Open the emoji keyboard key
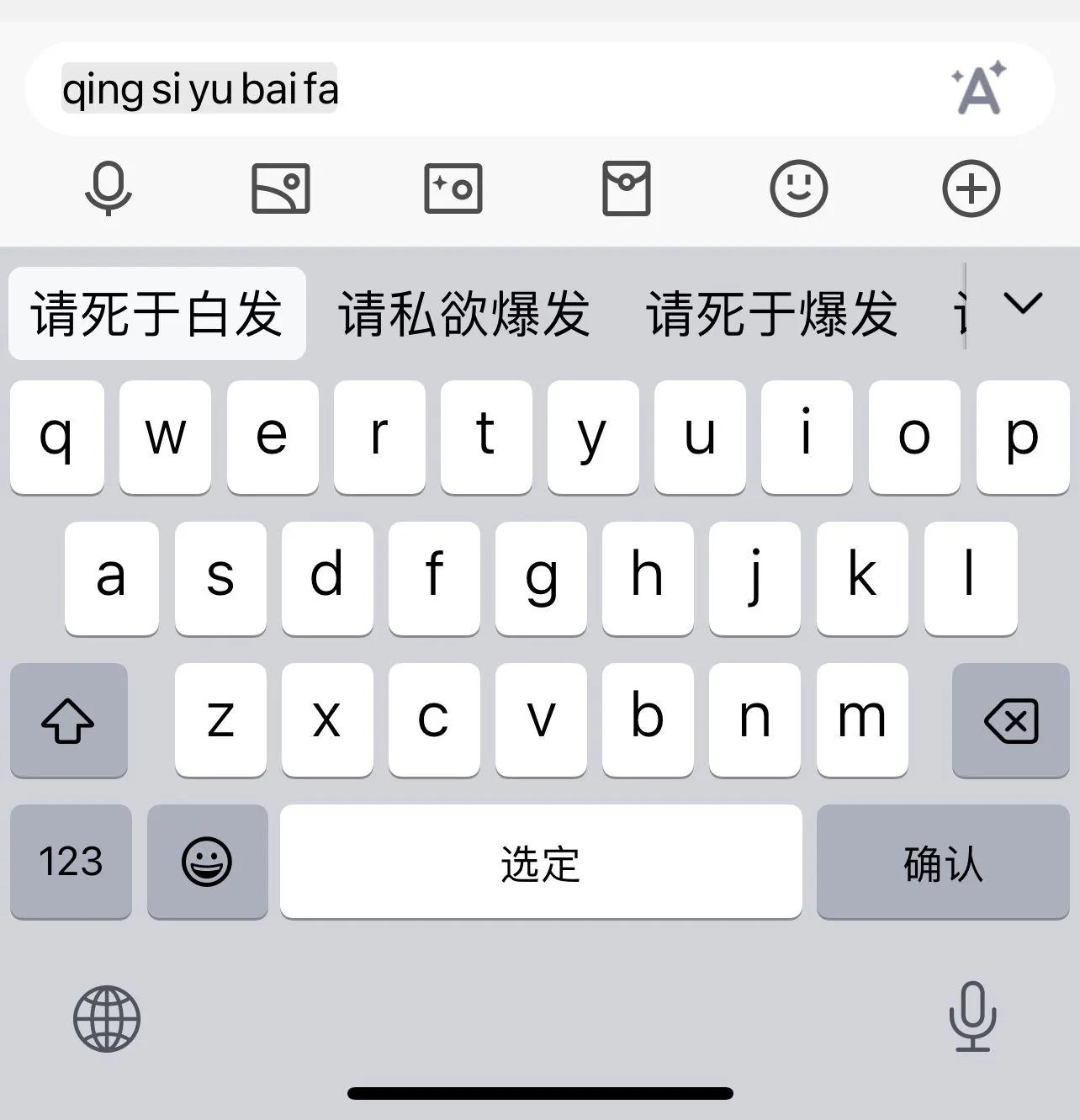The width and height of the screenshot is (1080, 1120). coord(207,862)
